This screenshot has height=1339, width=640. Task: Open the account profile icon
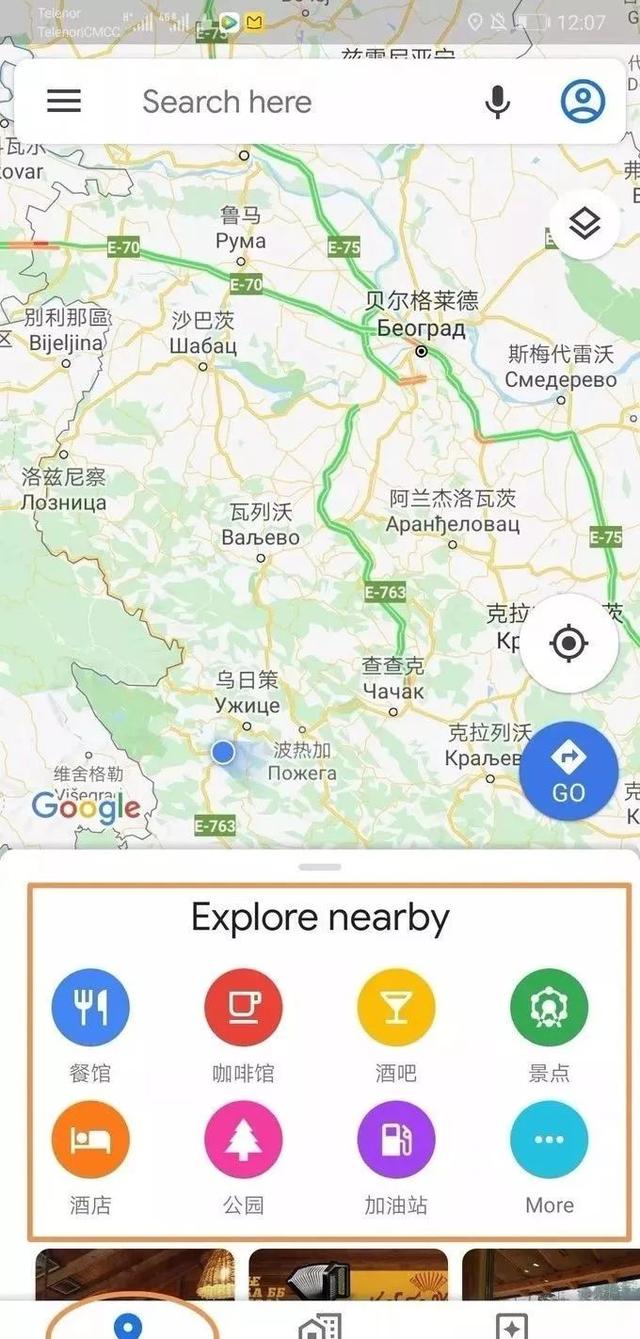(583, 101)
